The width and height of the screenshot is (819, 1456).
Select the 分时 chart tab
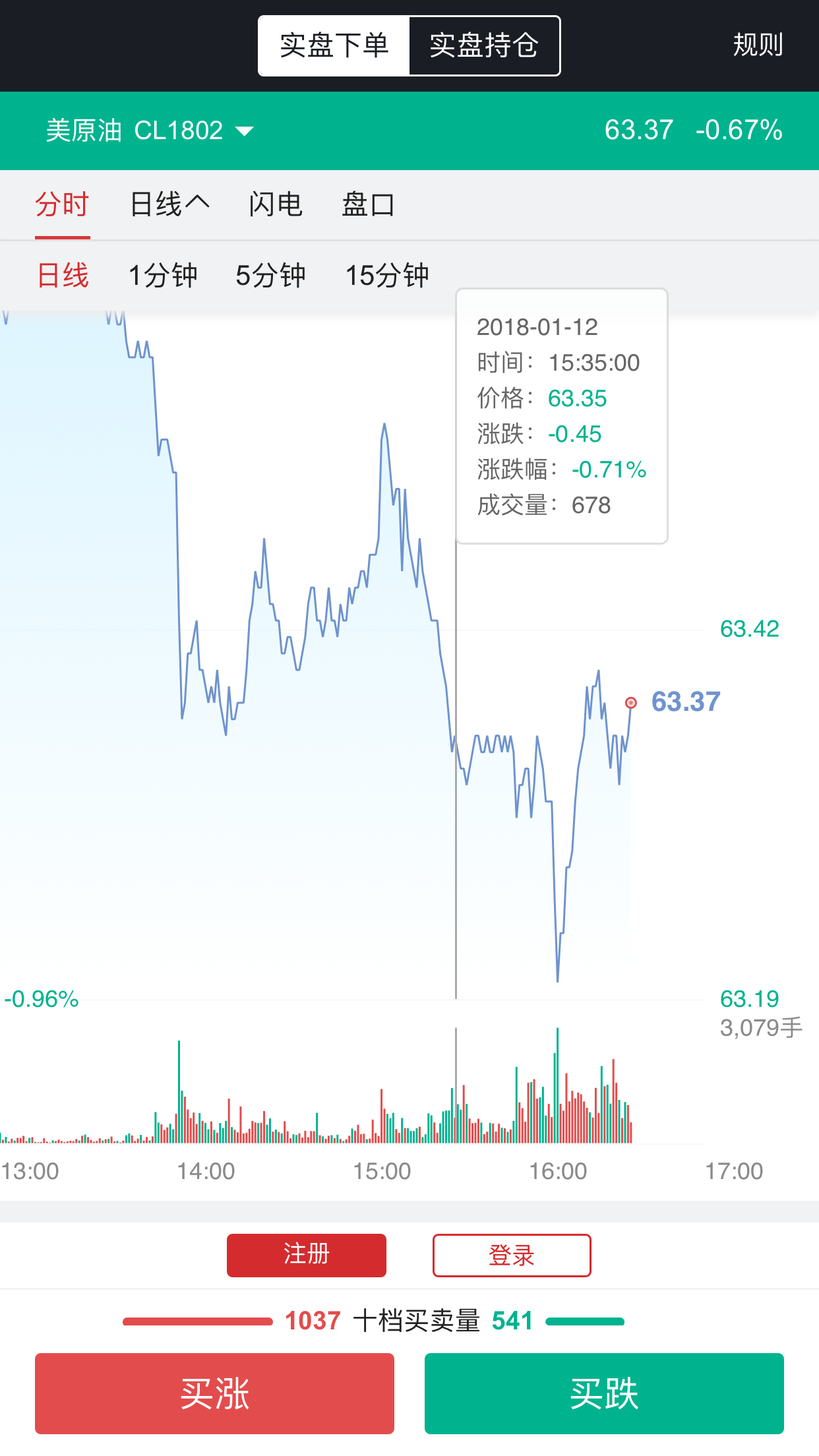tap(62, 204)
